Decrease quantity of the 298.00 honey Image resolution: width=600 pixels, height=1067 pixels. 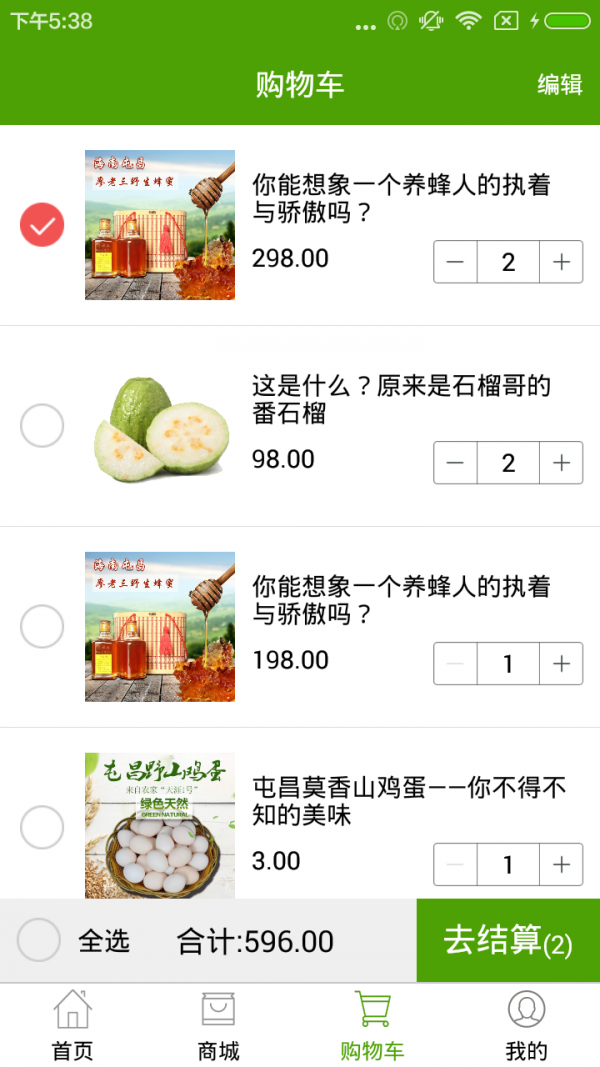coord(456,262)
